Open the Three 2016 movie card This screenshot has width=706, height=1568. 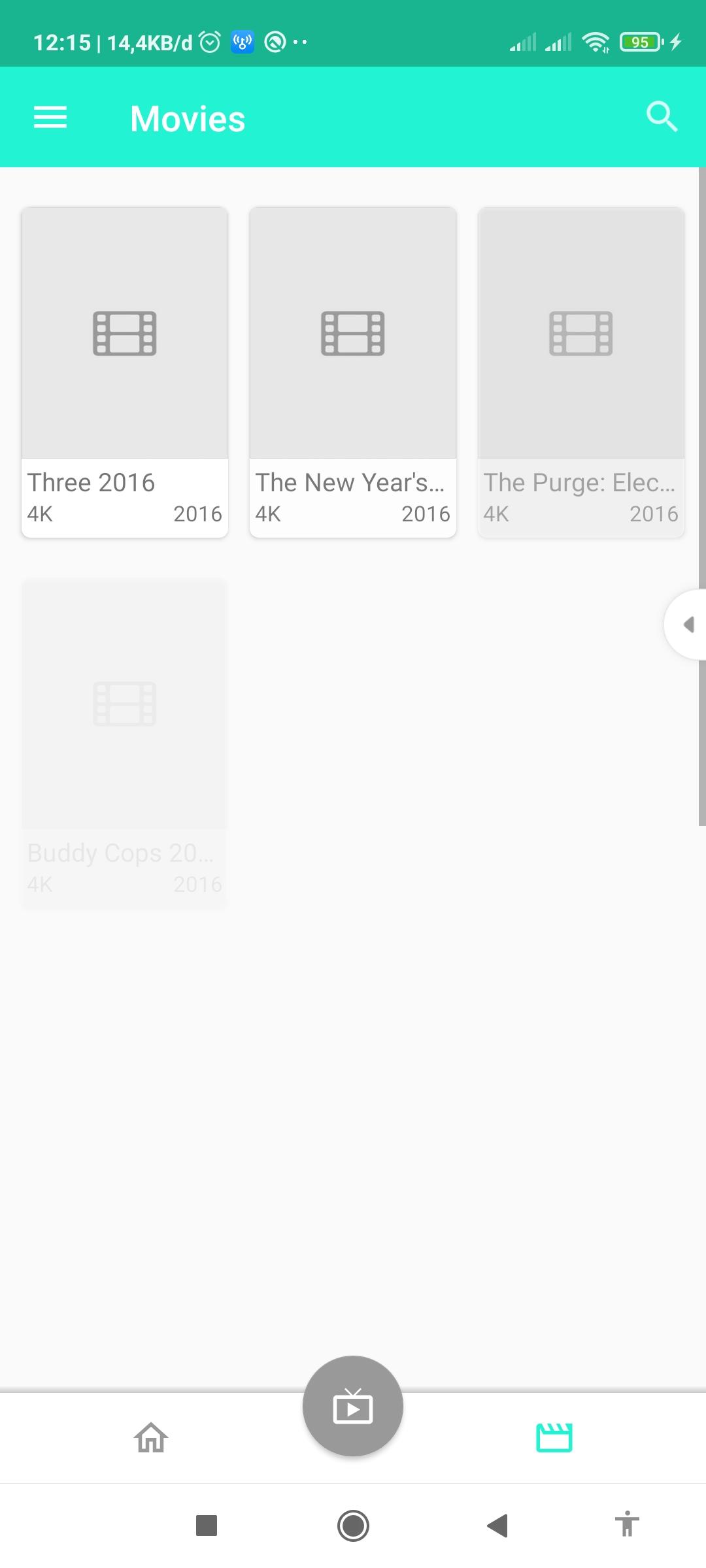tap(125, 372)
